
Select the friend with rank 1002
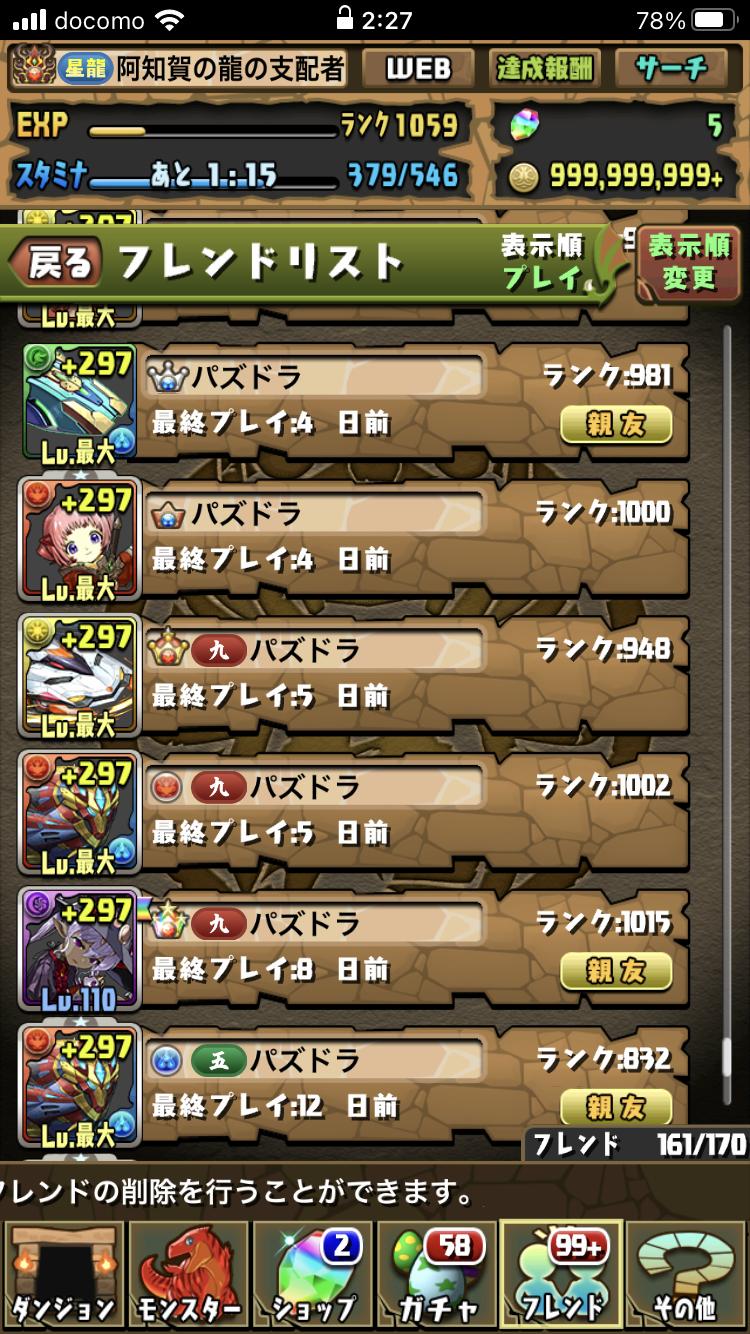tap(355, 811)
